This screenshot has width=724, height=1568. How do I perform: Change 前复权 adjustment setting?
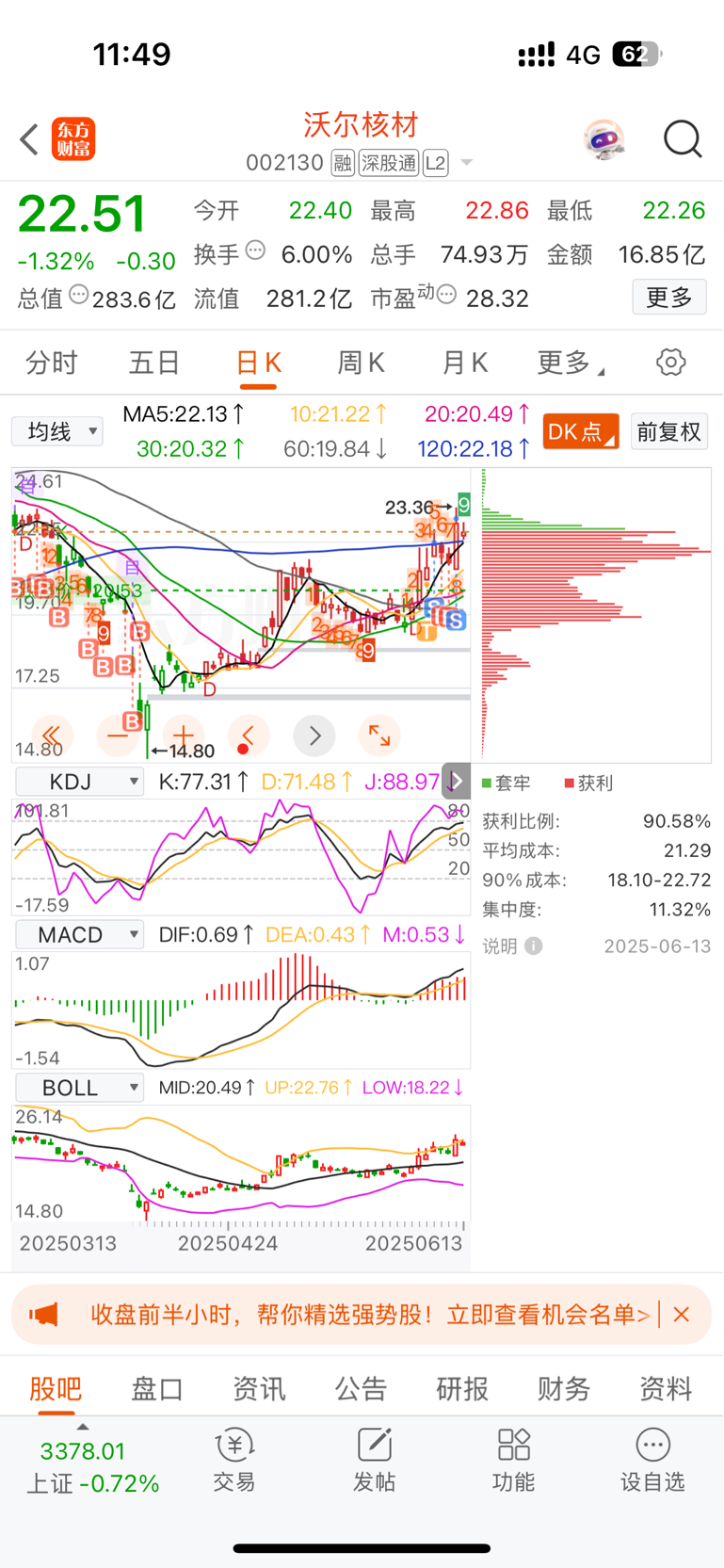pyautogui.click(x=668, y=431)
